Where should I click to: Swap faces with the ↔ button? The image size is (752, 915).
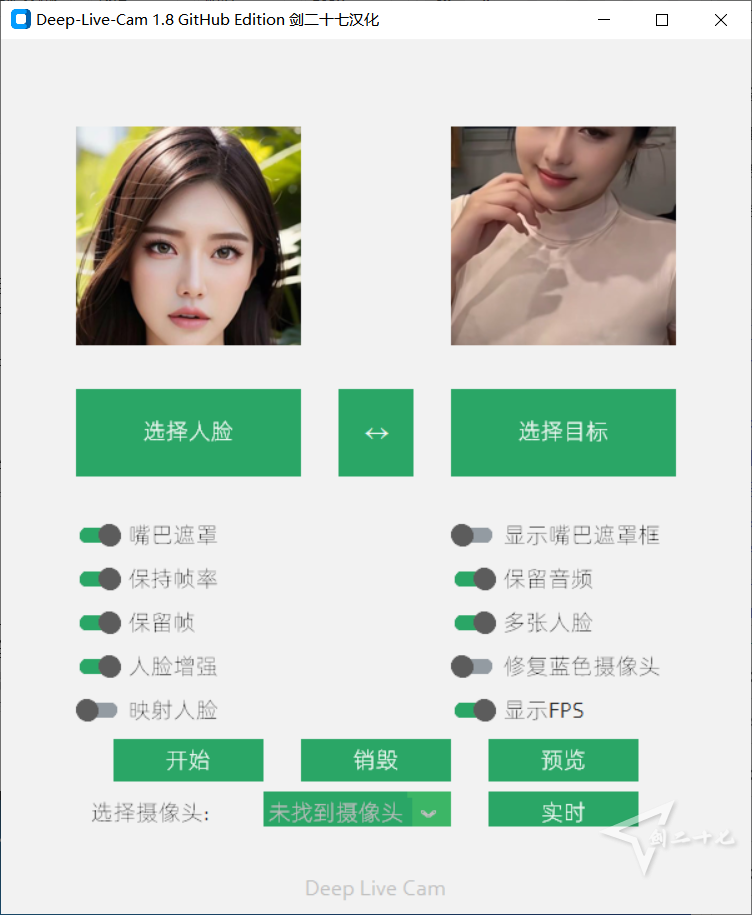[376, 432]
